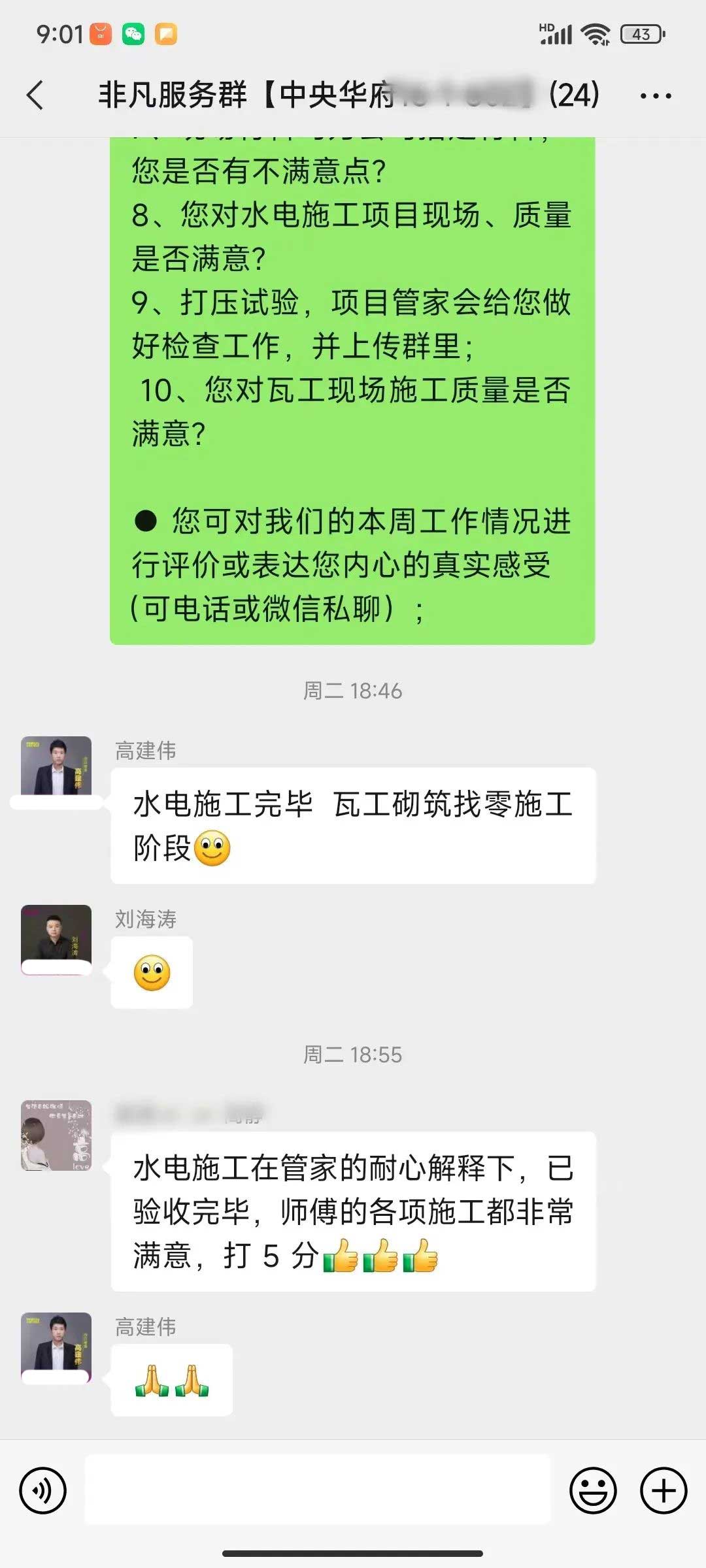This screenshot has height=1568, width=706.
Task: Go back from the group chat
Action: 36,95
